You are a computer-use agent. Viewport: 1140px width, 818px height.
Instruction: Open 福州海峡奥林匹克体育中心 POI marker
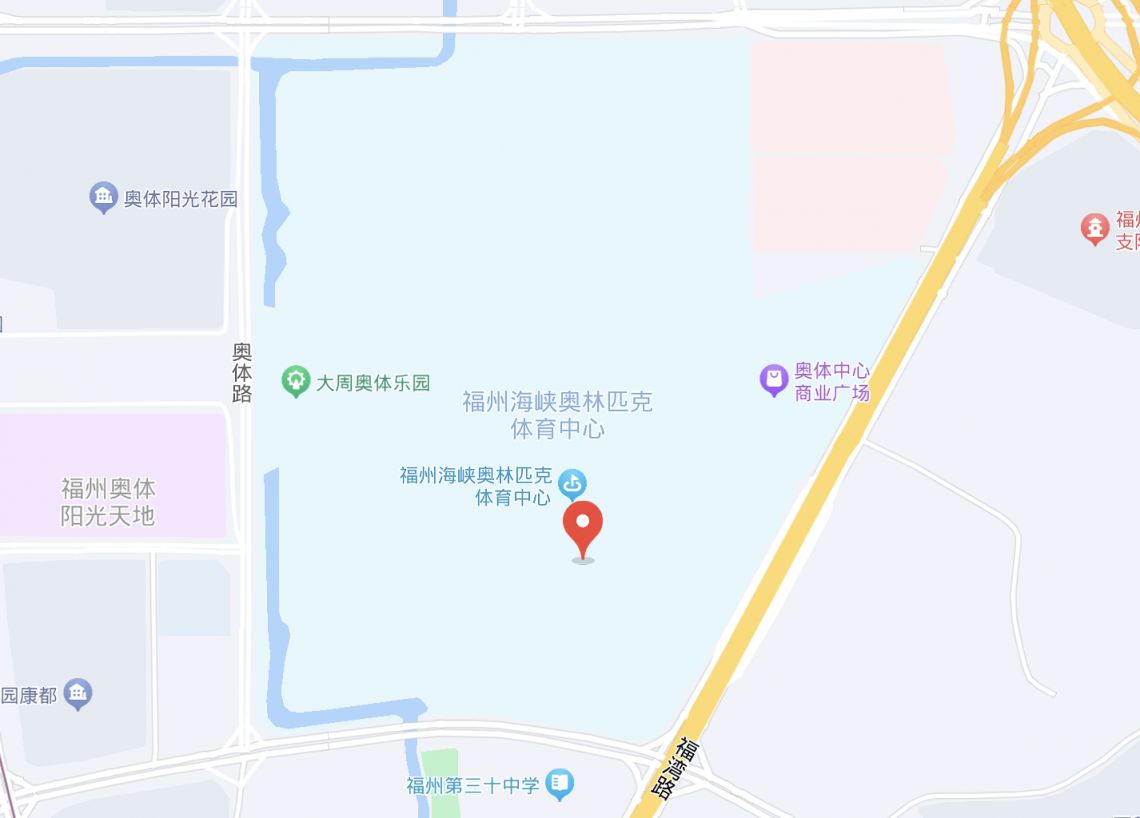(x=572, y=485)
